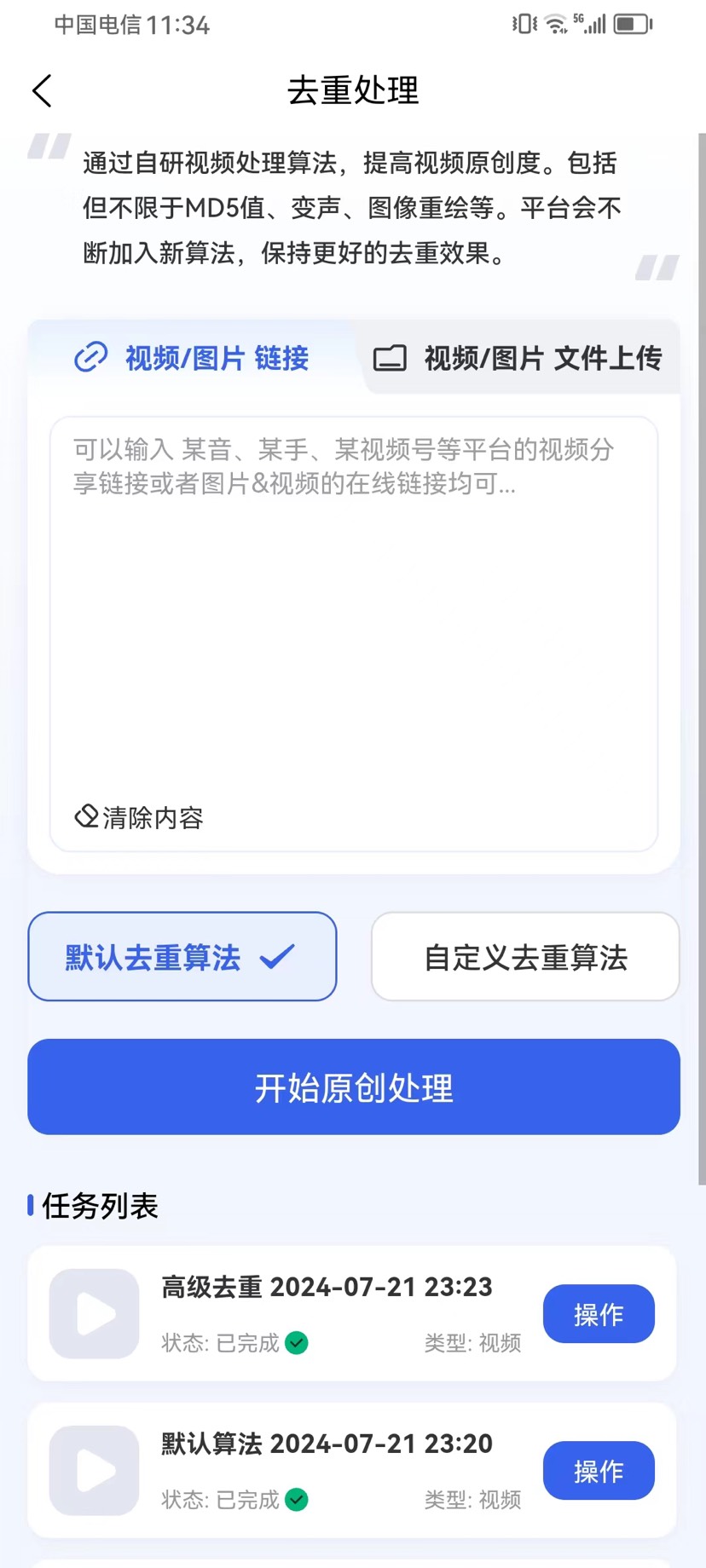Tap the upload icon next to 文件上传
Image resolution: width=706 pixels, height=1568 pixels.
[391, 358]
